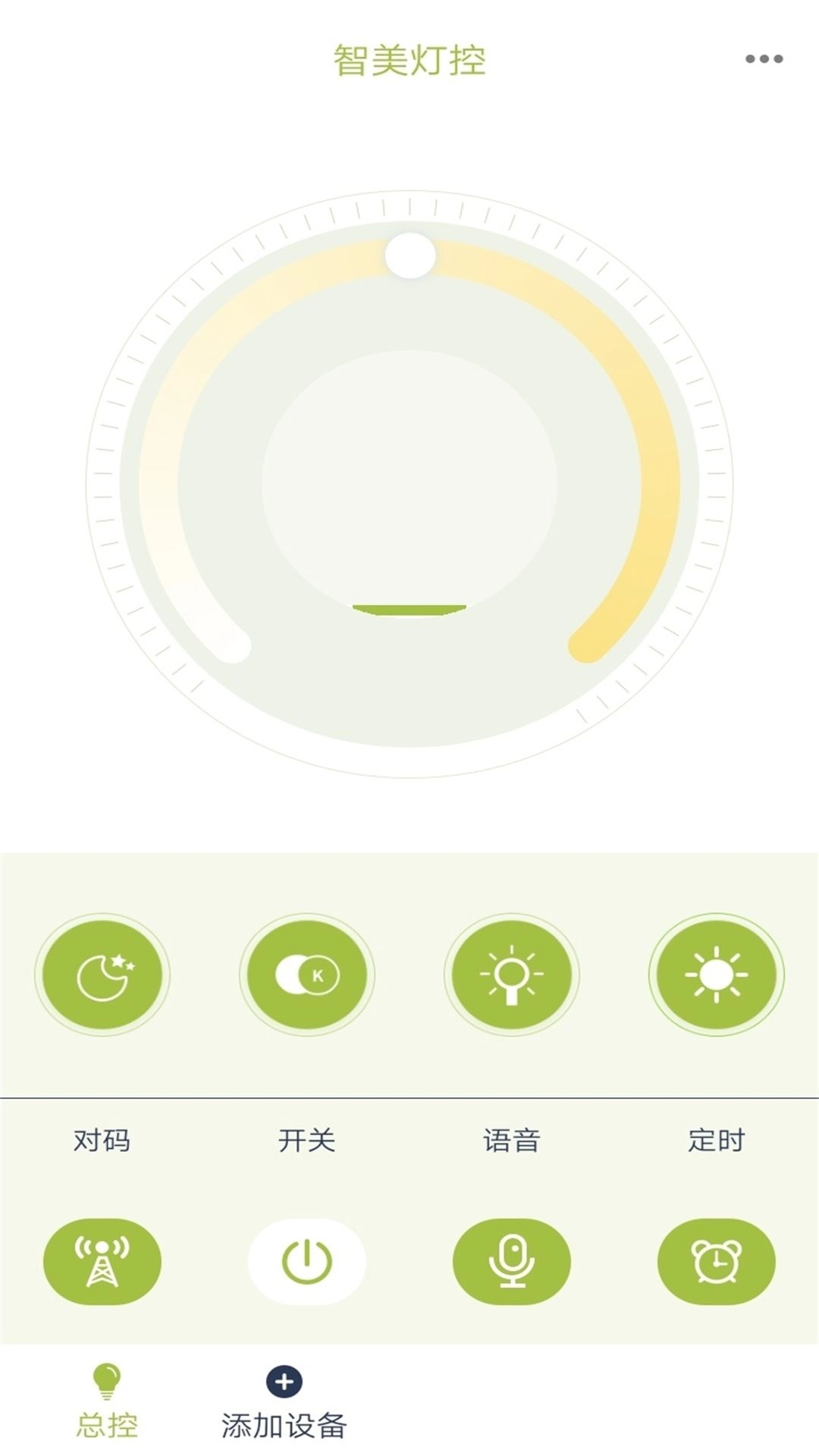Start pairing with the 对码 antenna button
The width and height of the screenshot is (819, 1456).
coord(102,1261)
